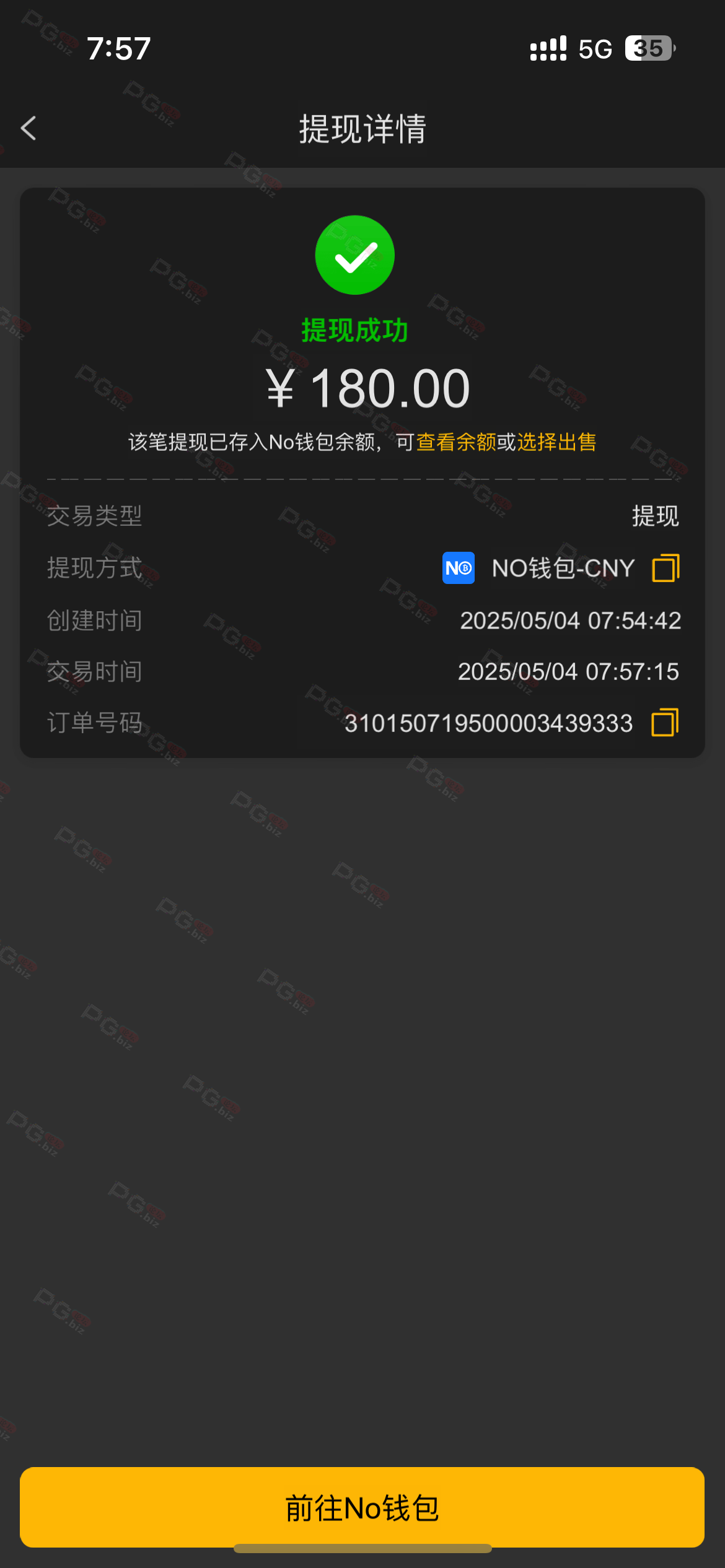Copy the order number 3101507195000003439333
Image resolution: width=725 pixels, height=1568 pixels.
click(665, 723)
